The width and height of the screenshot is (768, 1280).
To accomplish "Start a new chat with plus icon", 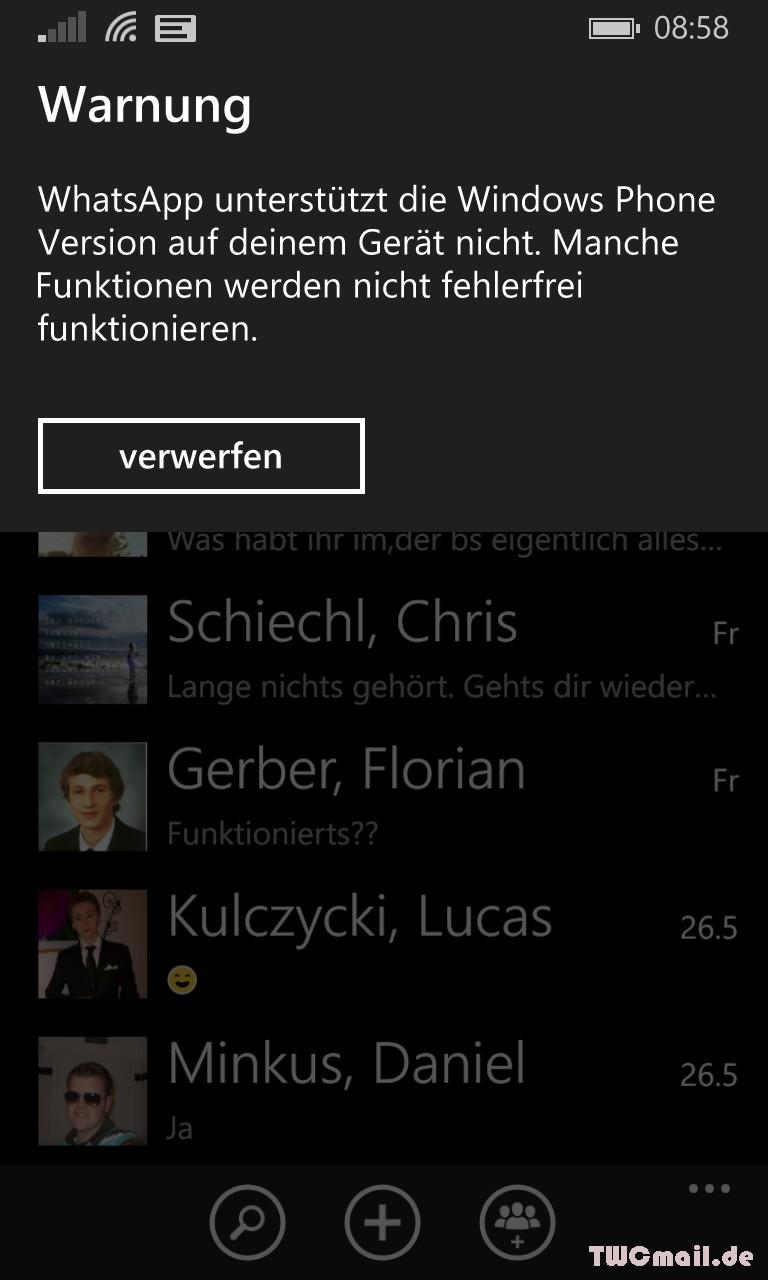I will 382,1222.
